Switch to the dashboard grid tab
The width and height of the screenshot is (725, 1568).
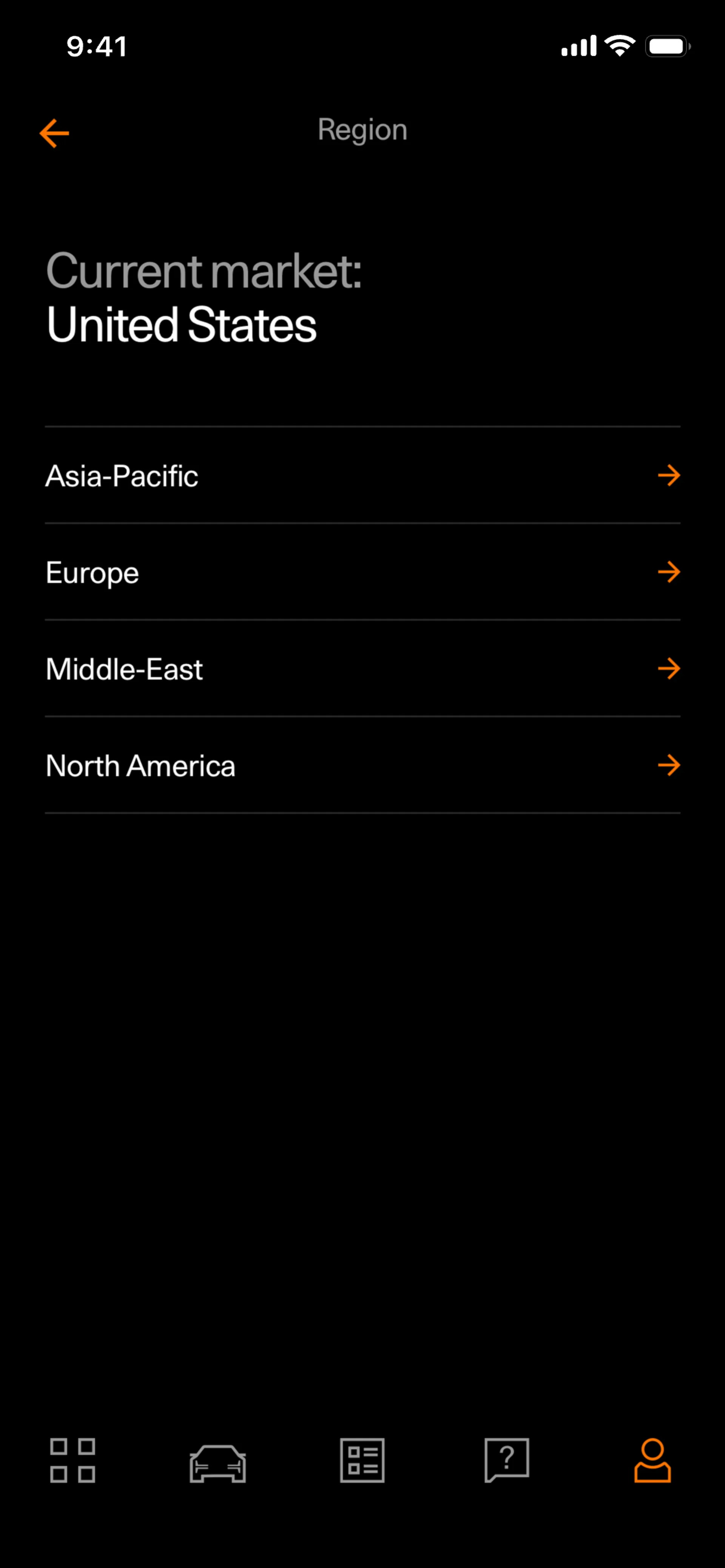pos(72,1460)
